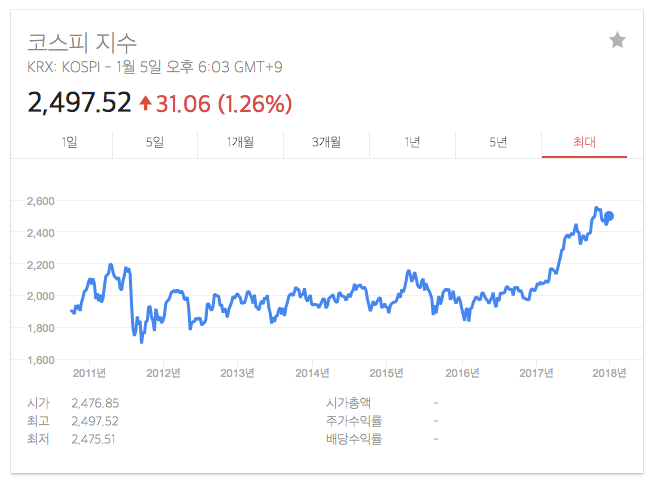Show the 1개월 chart period
The height and width of the screenshot is (478, 653).
click(x=240, y=142)
